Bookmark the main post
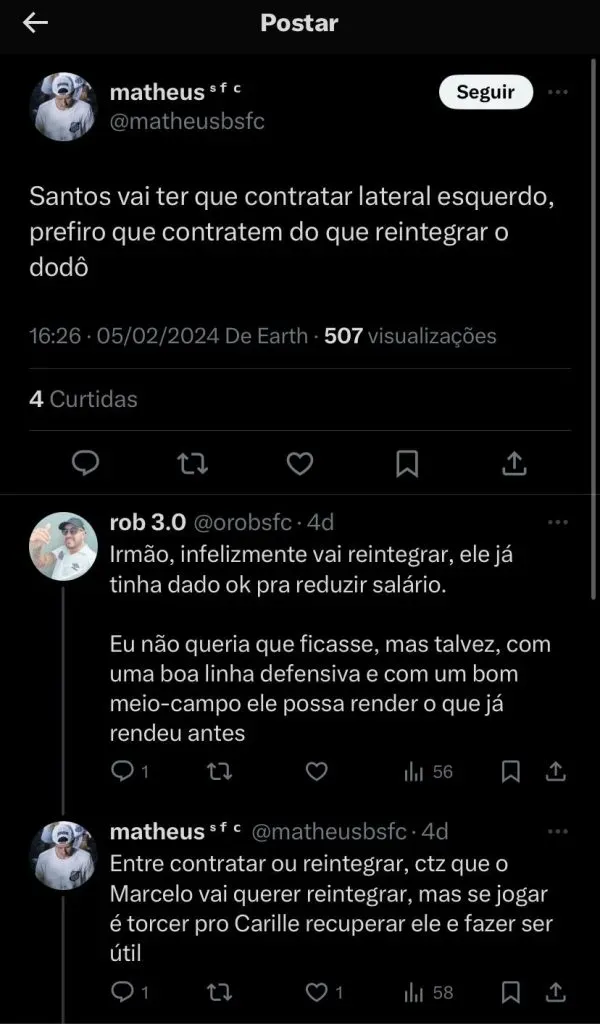 (407, 463)
